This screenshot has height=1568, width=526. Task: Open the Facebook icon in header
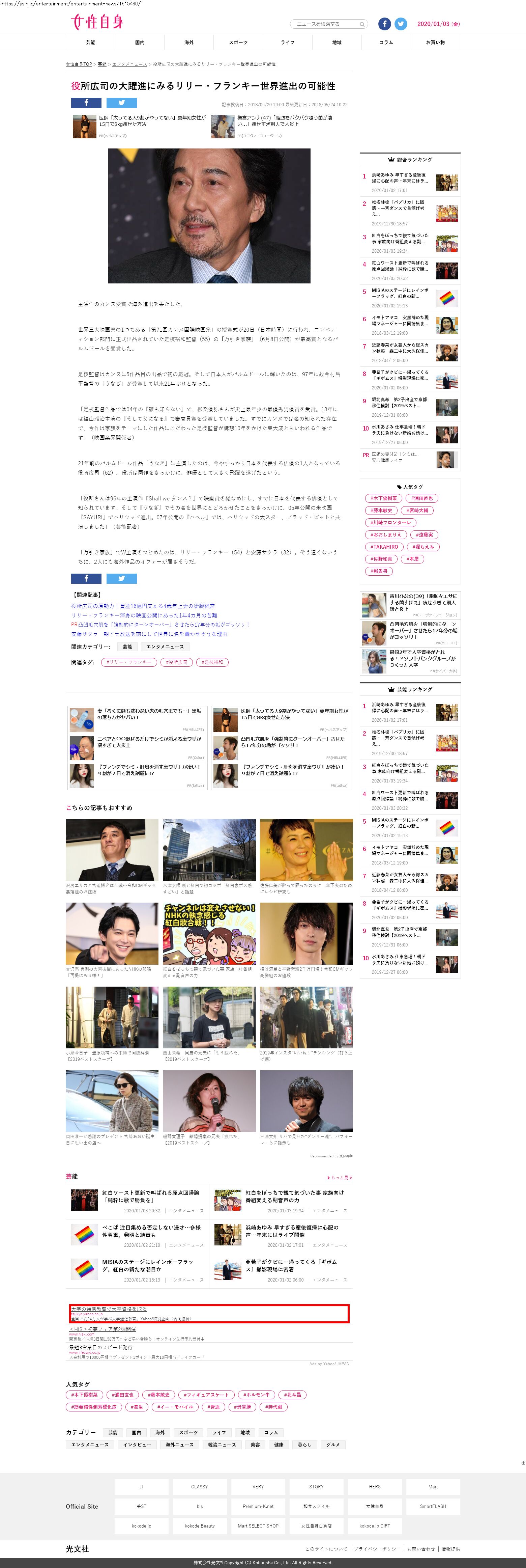(384, 24)
